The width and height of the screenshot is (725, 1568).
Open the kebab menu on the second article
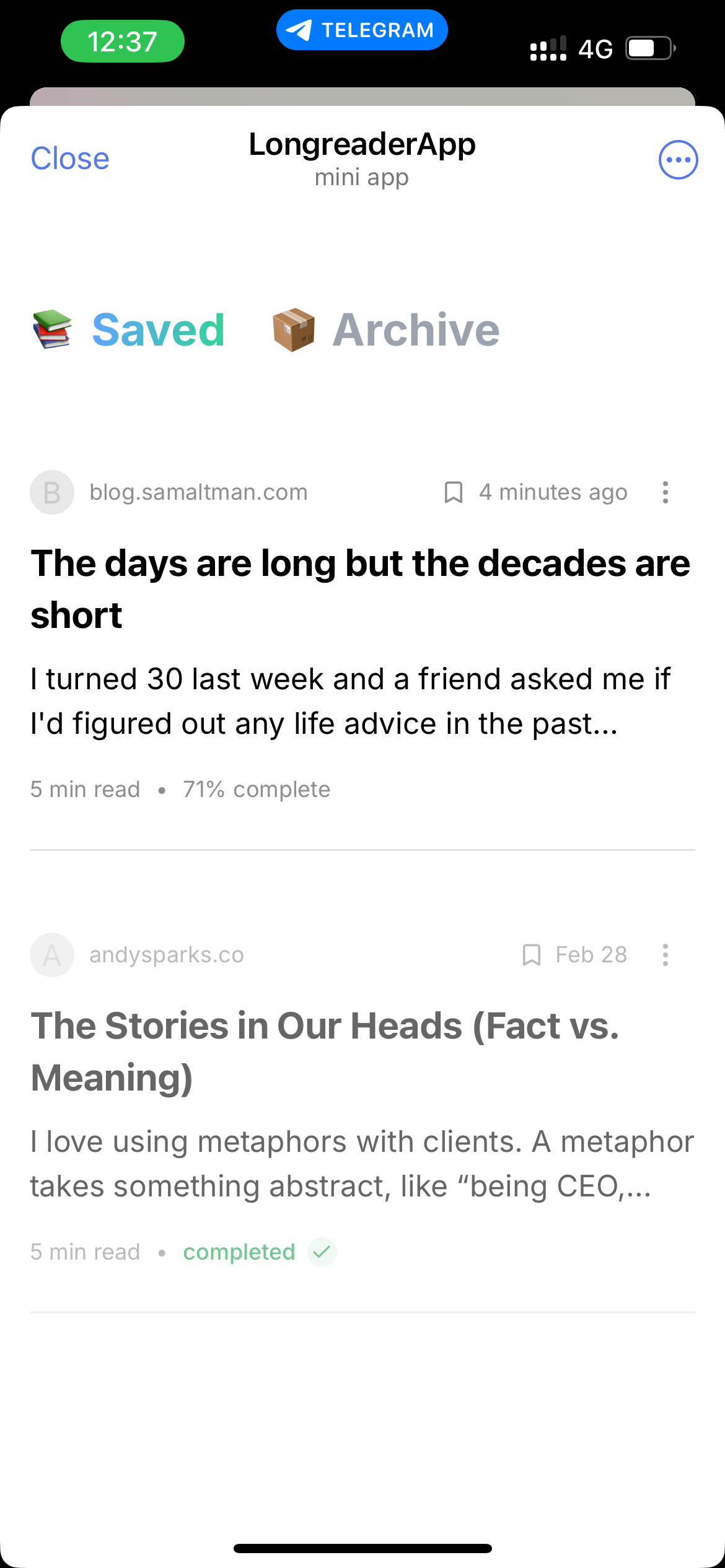(664, 954)
